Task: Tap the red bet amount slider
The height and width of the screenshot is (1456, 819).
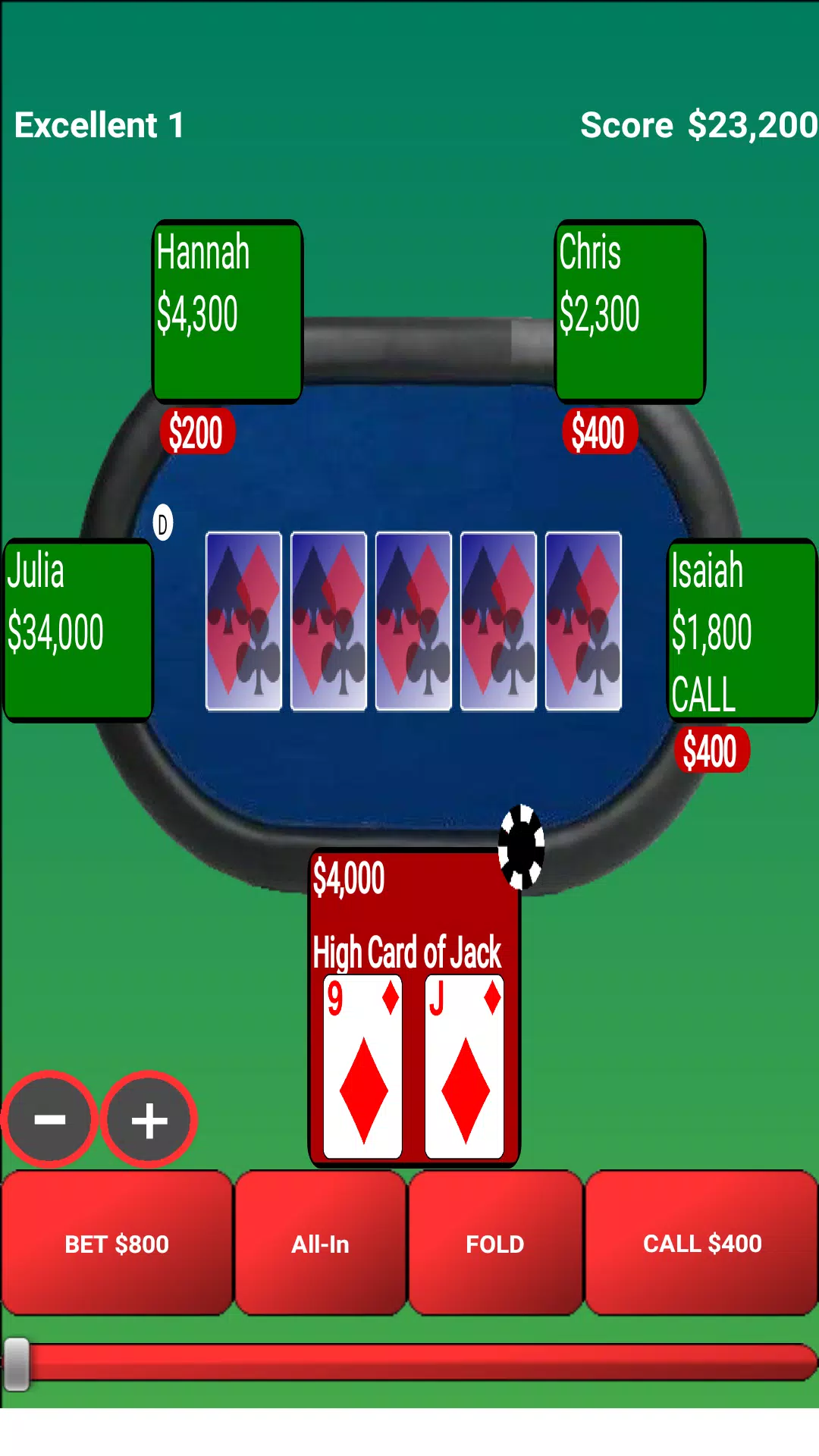Action: [x=409, y=1363]
